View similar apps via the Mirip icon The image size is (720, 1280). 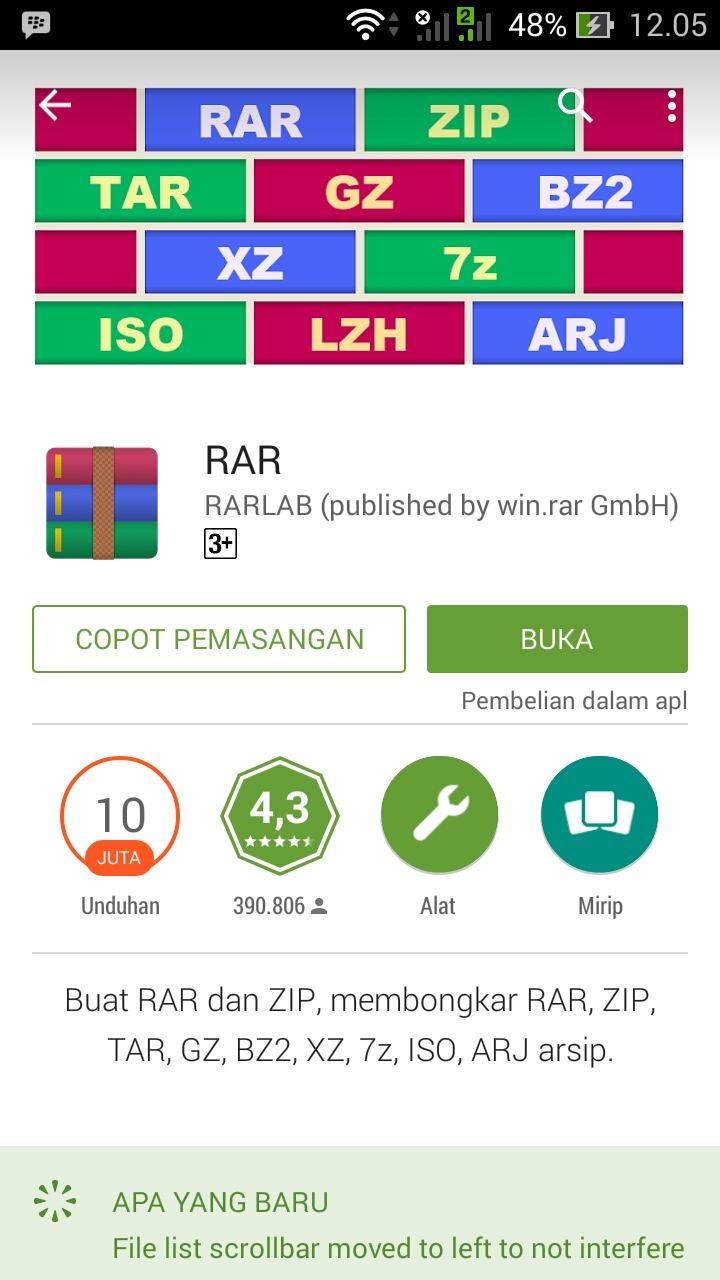coord(598,814)
